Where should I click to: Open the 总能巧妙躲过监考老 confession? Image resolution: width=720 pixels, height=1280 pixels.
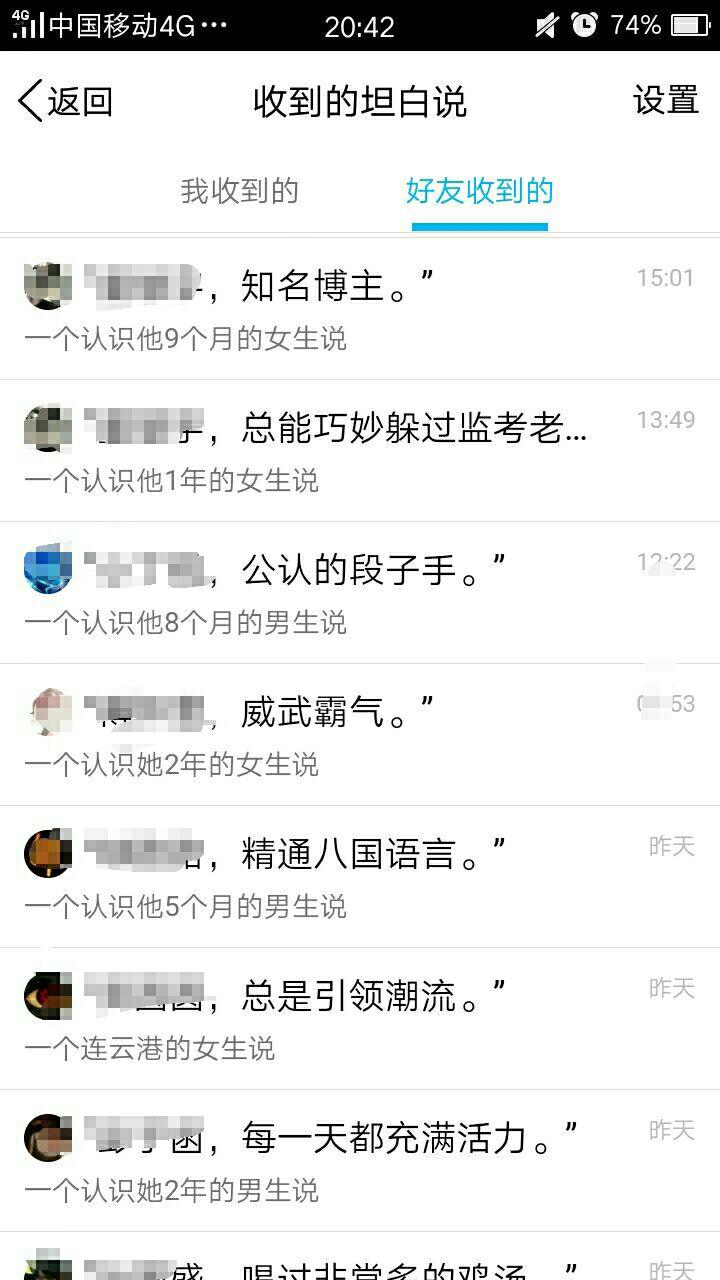[360, 451]
